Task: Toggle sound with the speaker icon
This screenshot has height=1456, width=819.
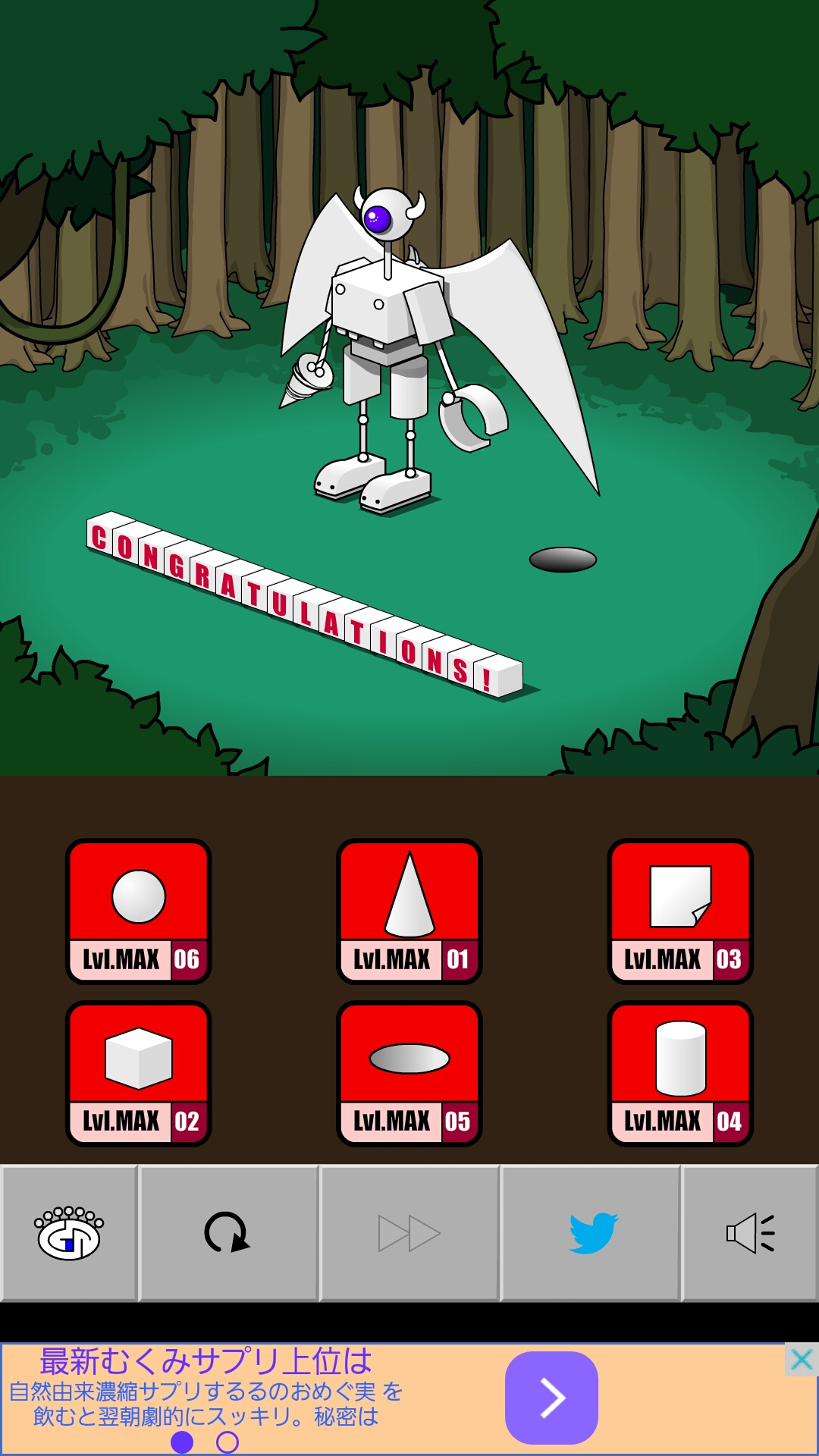Action: (x=750, y=1233)
